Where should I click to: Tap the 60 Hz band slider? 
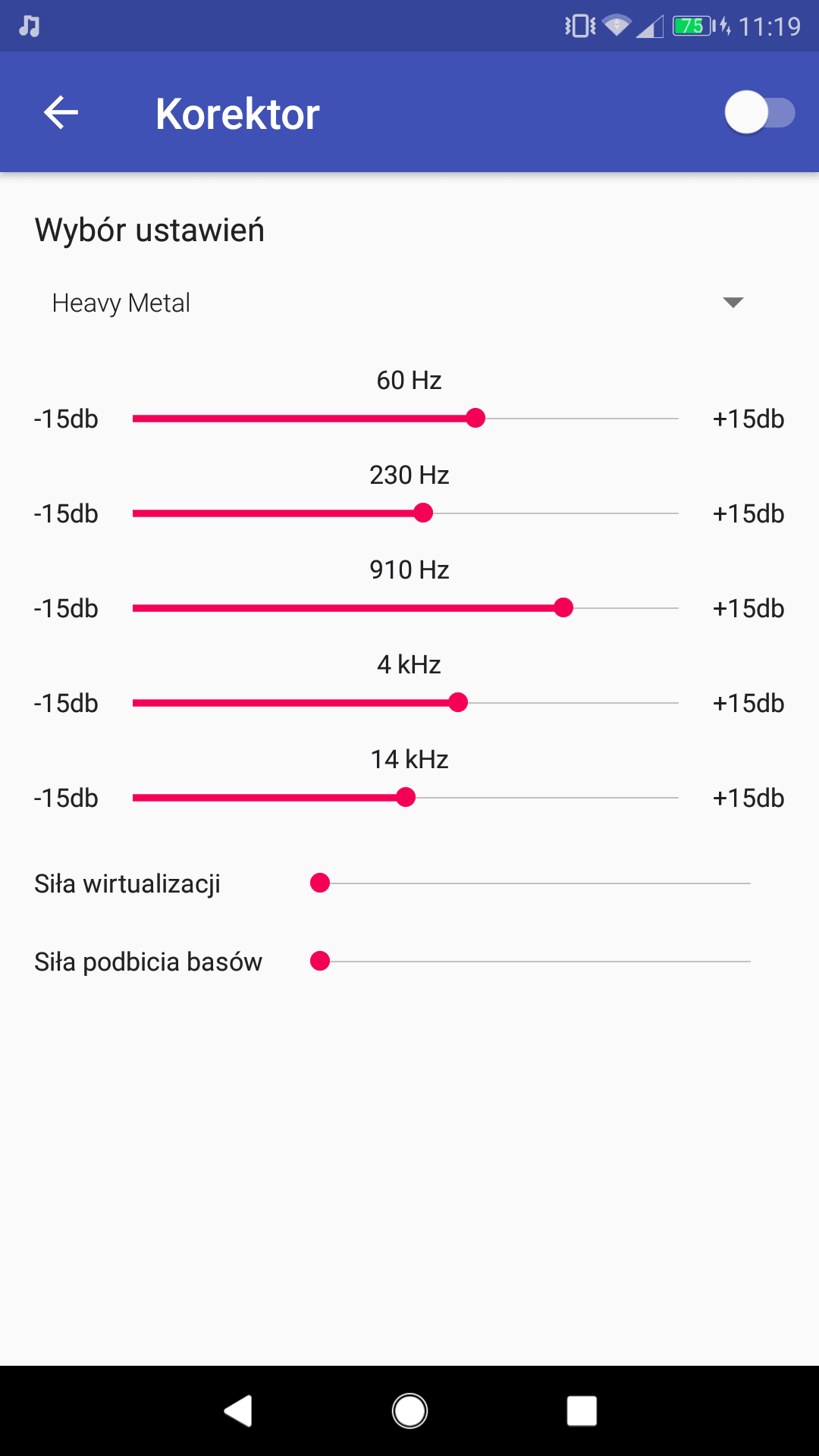click(x=406, y=419)
